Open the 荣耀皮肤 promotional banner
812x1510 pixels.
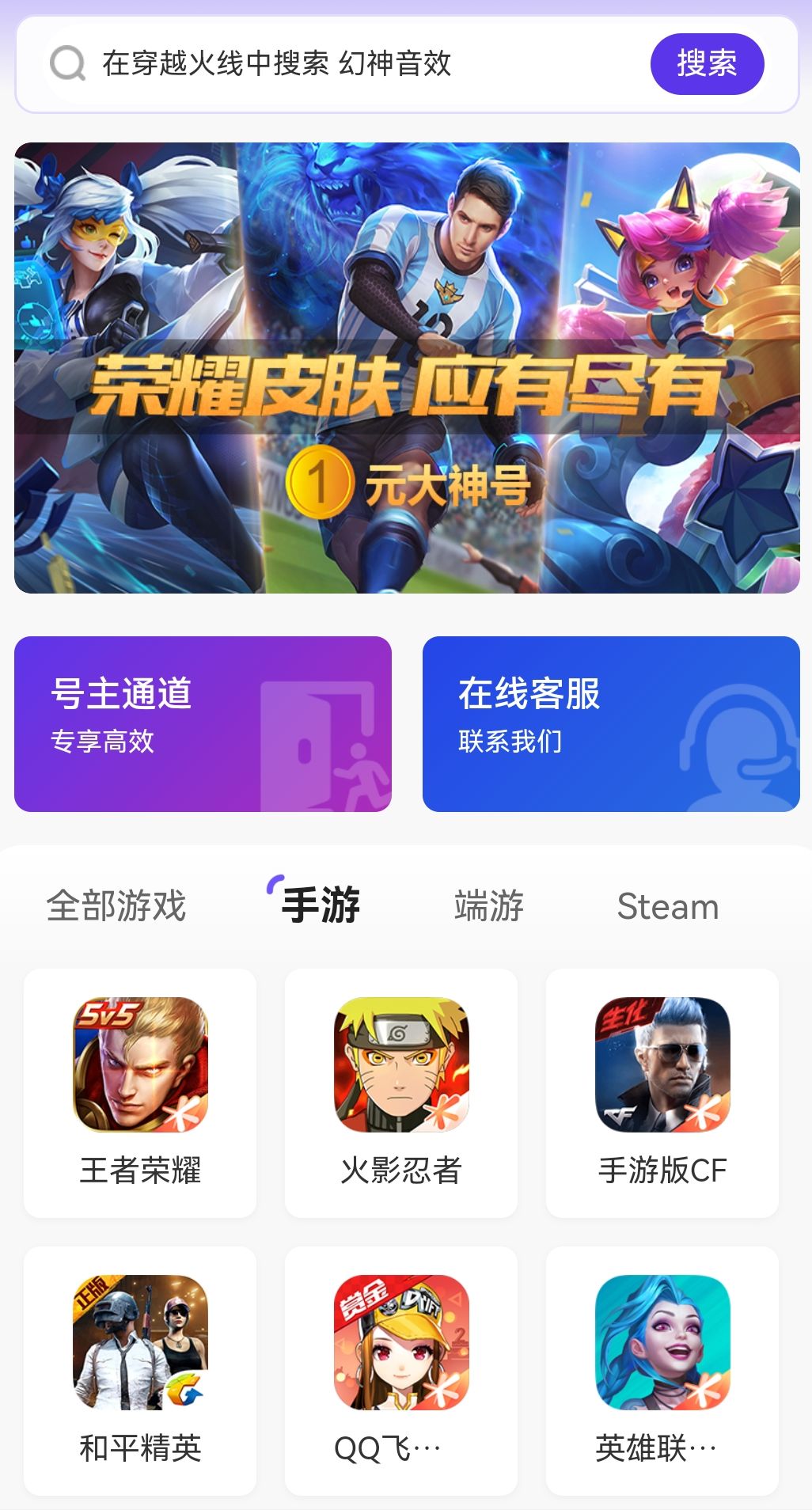[x=407, y=368]
